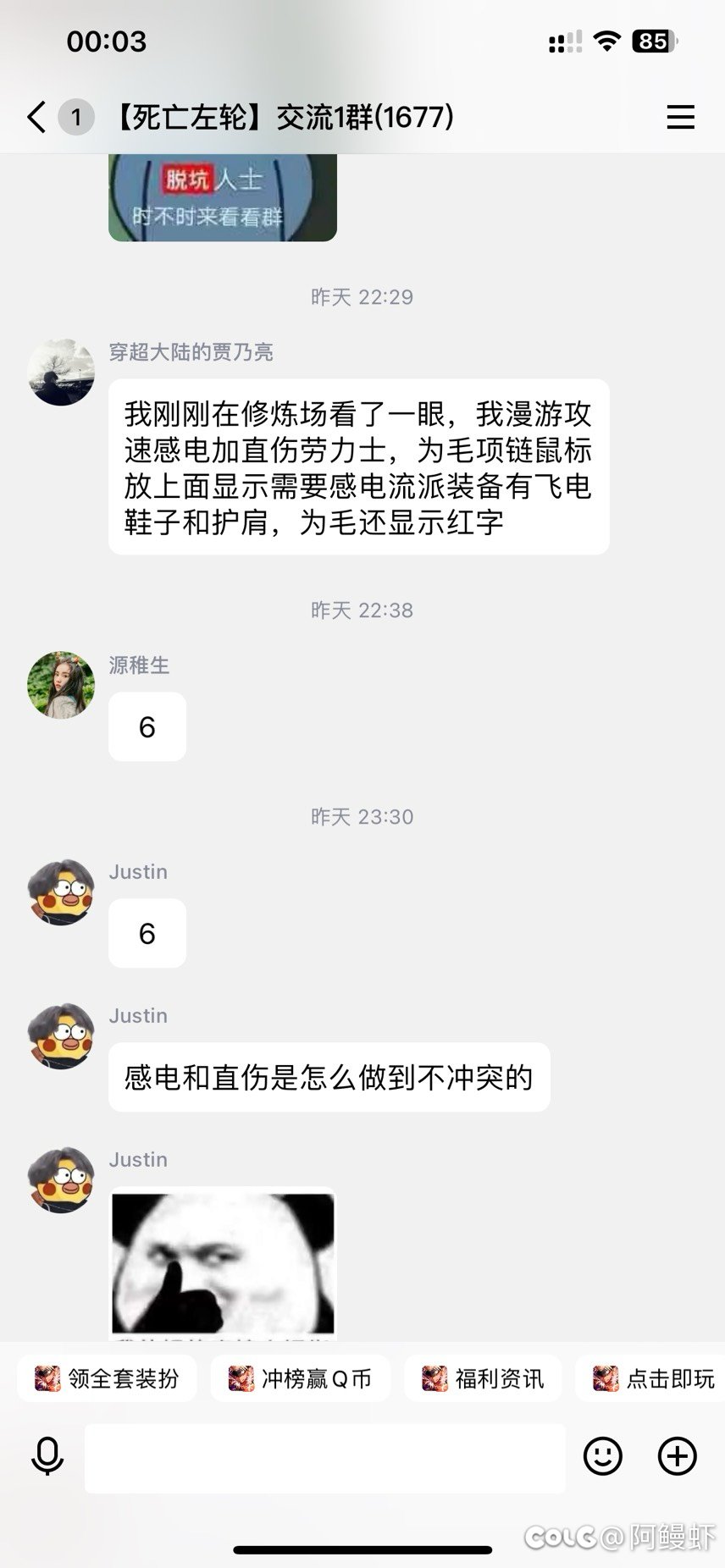725x1568 pixels.
Task: Open the 冲榜赢Q币 shortcut
Action: [301, 1378]
